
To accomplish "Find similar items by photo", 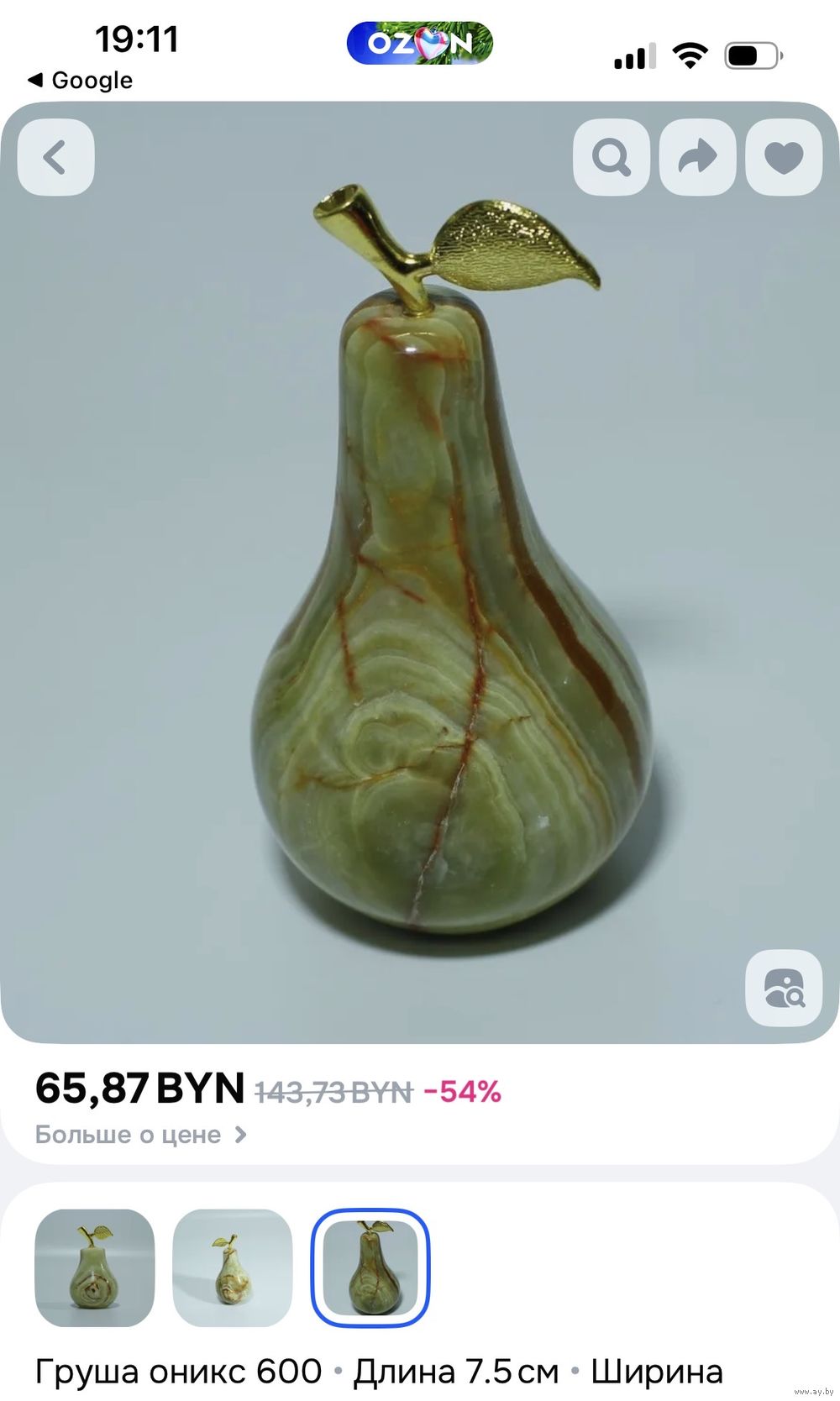I will pyautogui.click(x=784, y=988).
